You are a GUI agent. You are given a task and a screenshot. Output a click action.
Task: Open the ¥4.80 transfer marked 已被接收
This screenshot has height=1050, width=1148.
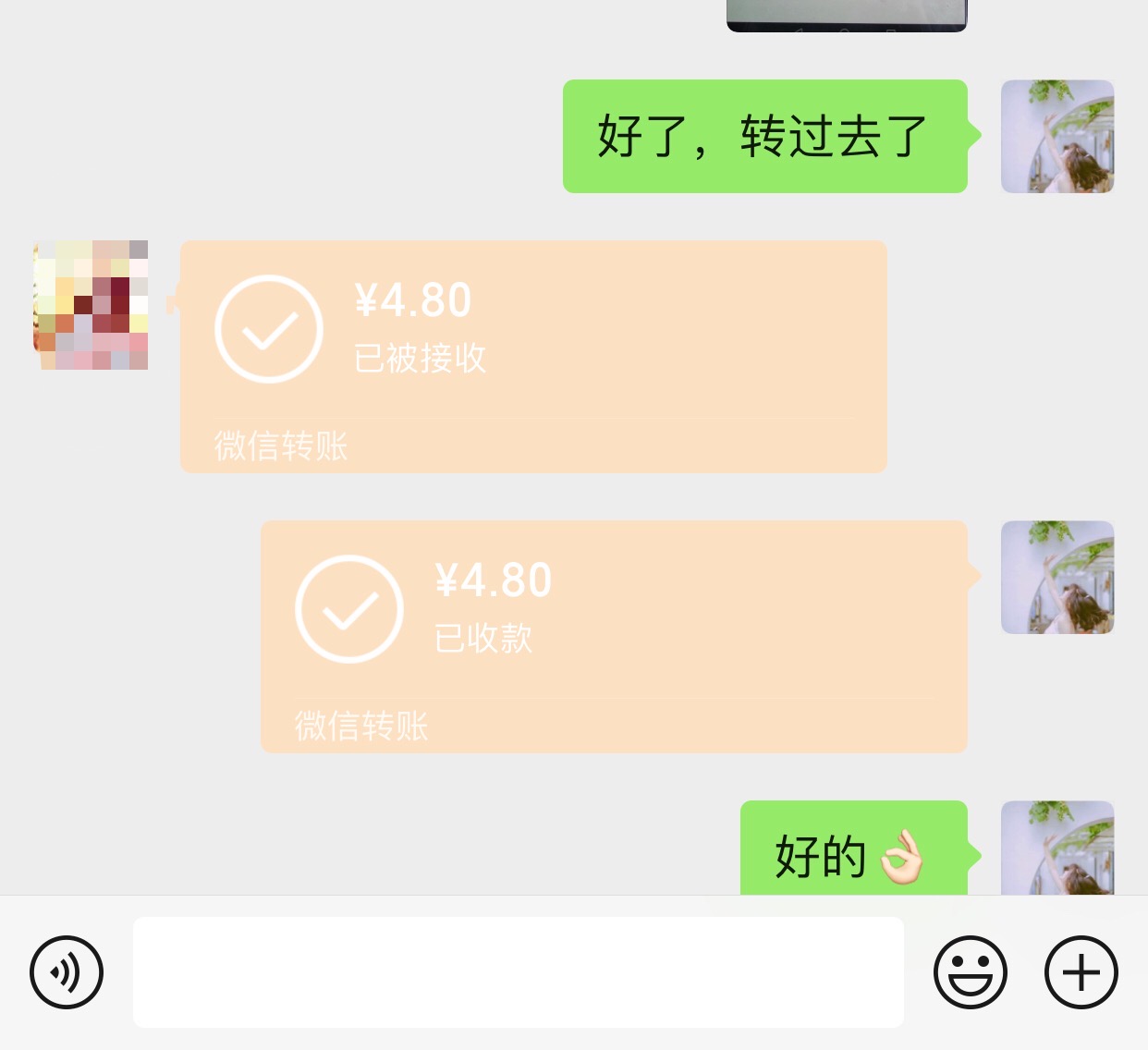(x=533, y=356)
